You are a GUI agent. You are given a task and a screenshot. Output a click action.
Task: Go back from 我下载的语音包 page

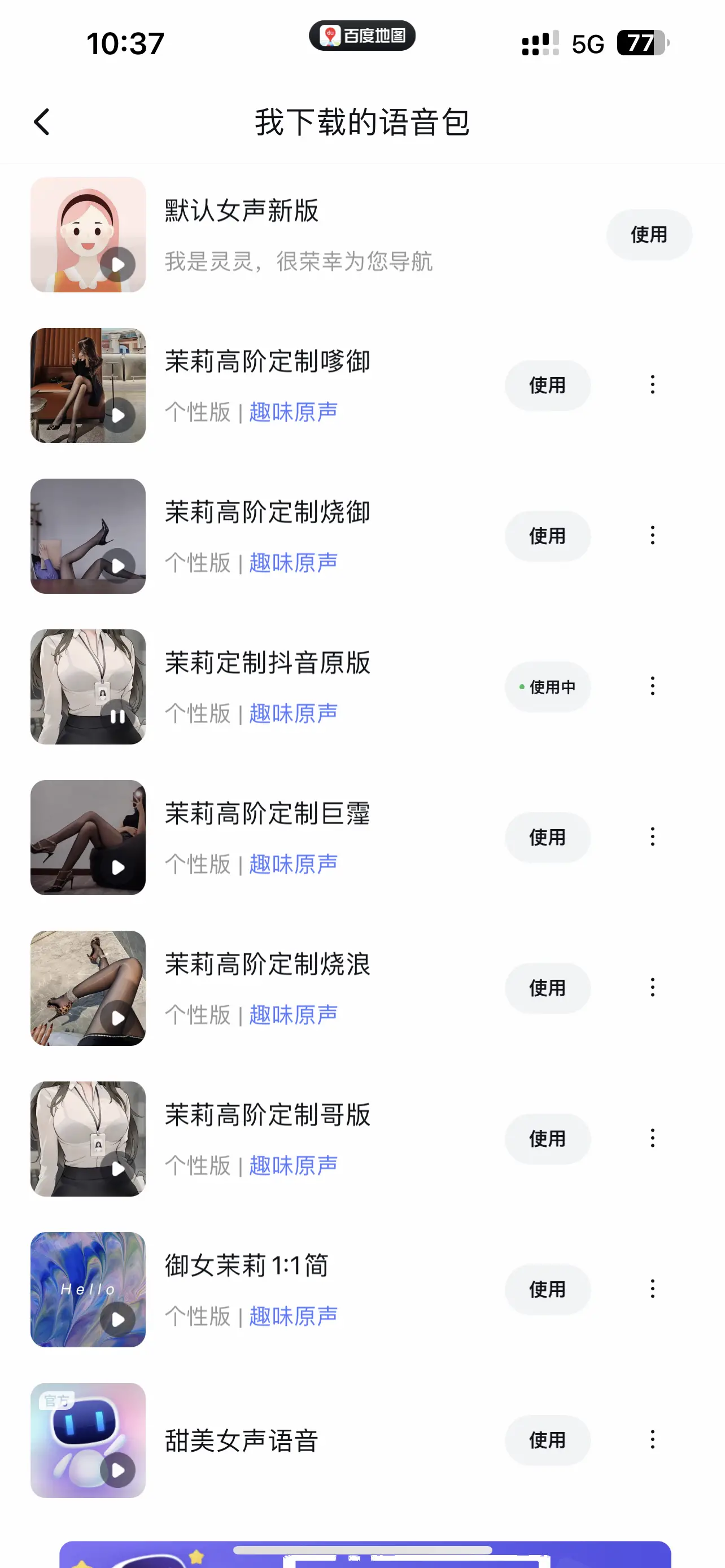tap(41, 121)
